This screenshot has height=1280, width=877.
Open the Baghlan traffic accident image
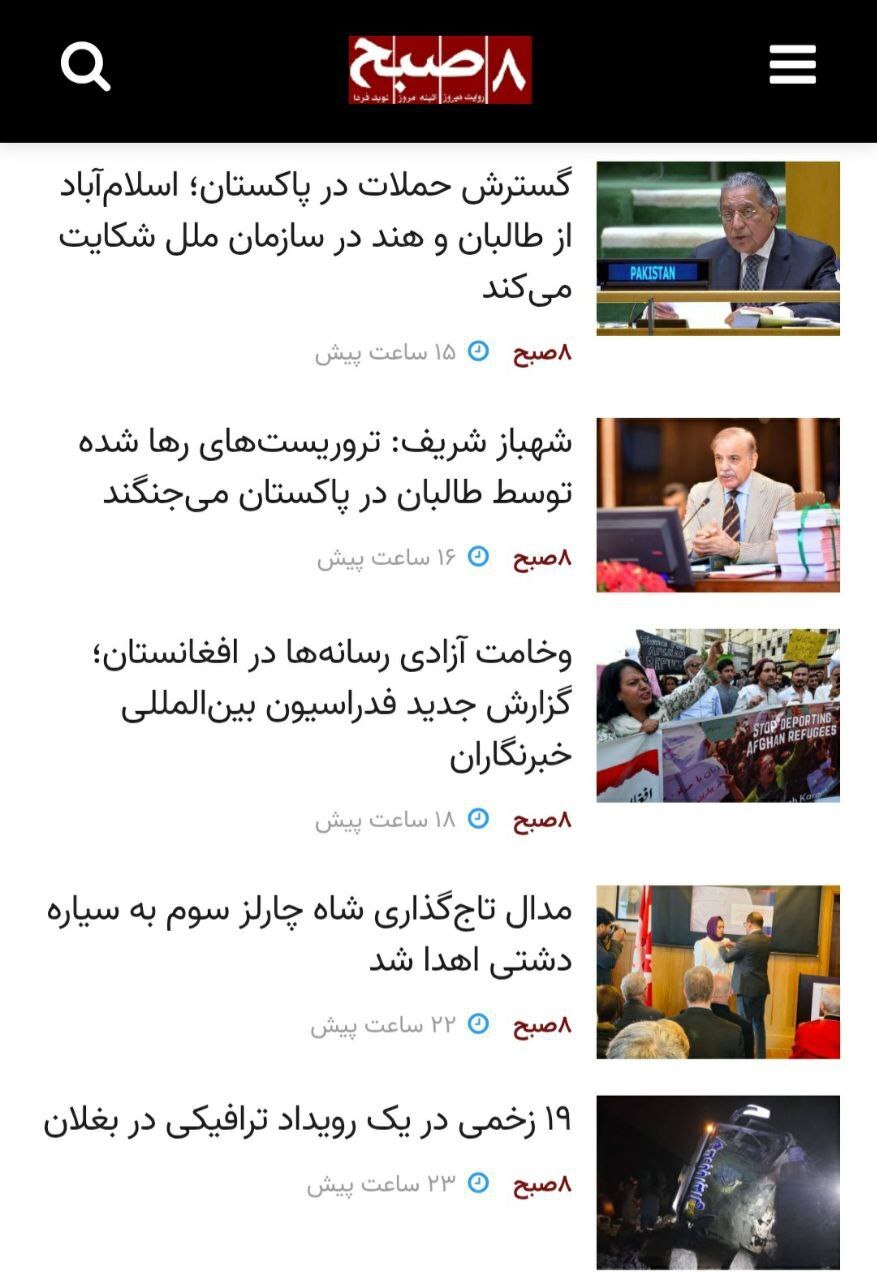pyautogui.click(x=718, y=1182)
